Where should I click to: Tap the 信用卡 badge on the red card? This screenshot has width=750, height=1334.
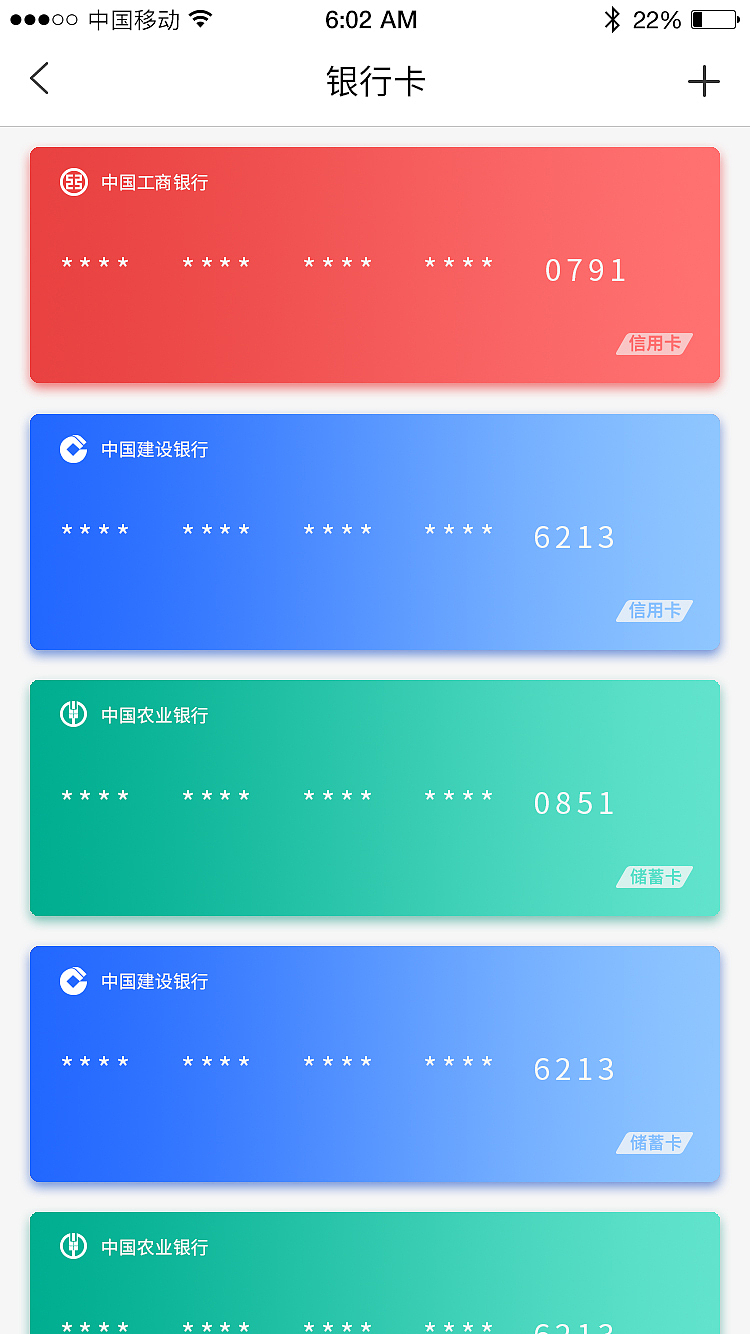point(654,344)
